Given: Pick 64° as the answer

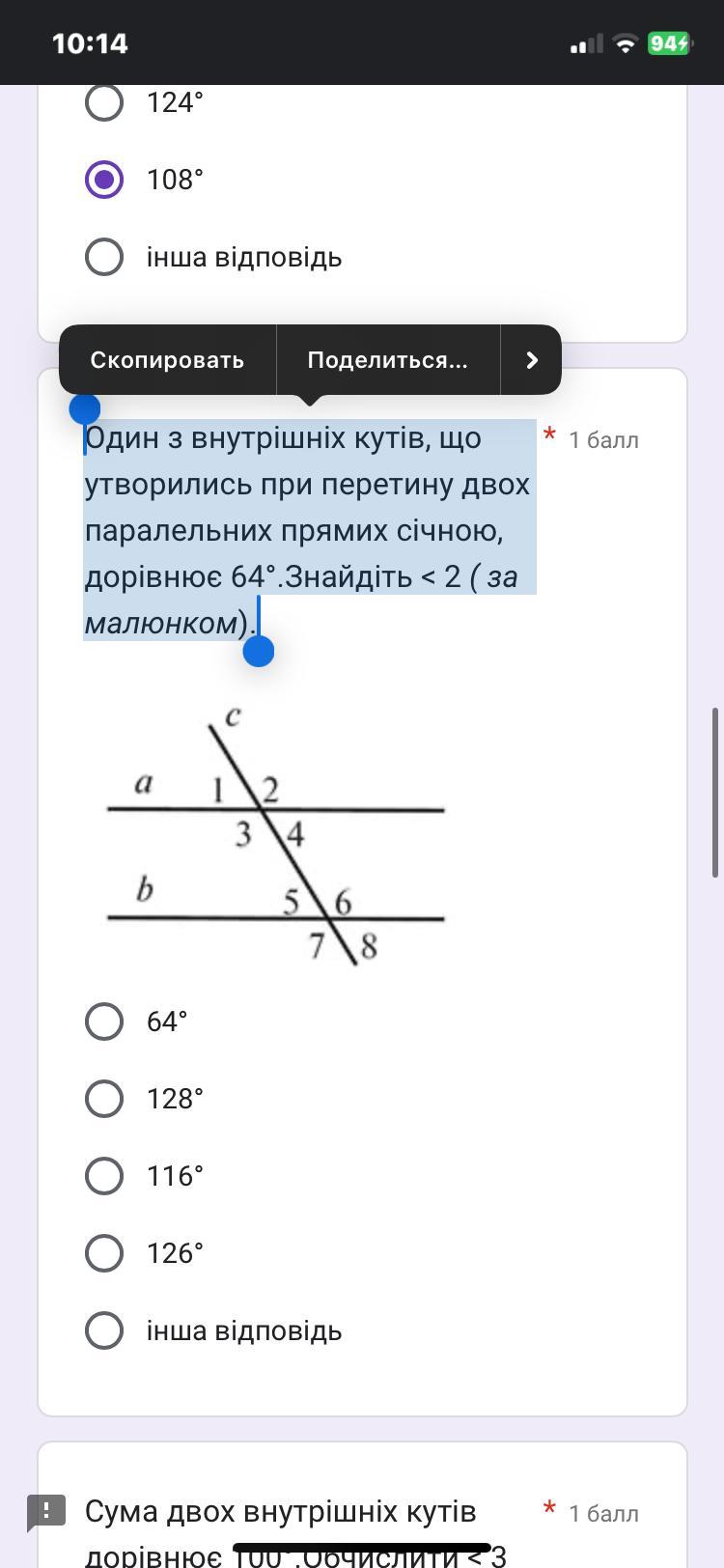Looking at the screenshot, I should 104,1022.
